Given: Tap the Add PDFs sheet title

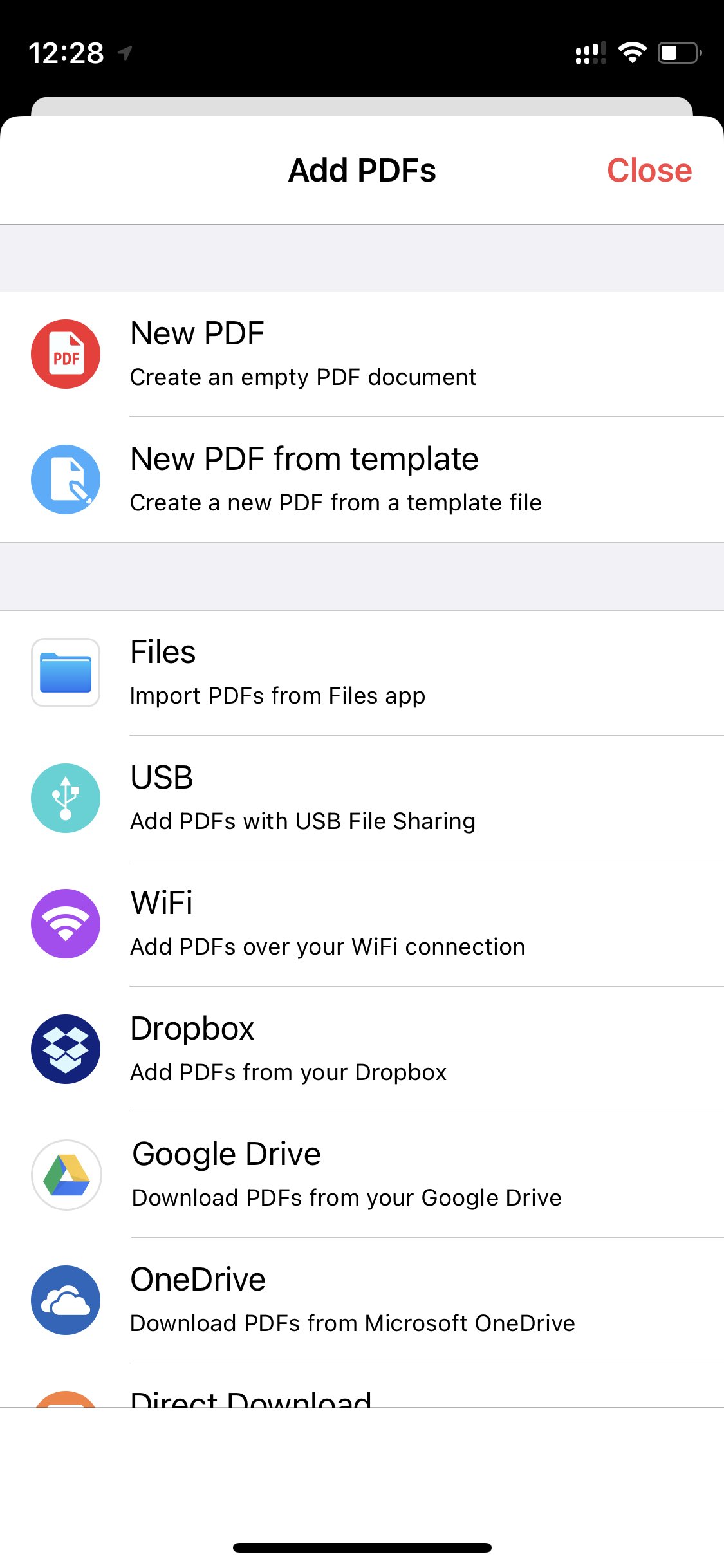Looking at the screenshot, I should click(362, 170).
